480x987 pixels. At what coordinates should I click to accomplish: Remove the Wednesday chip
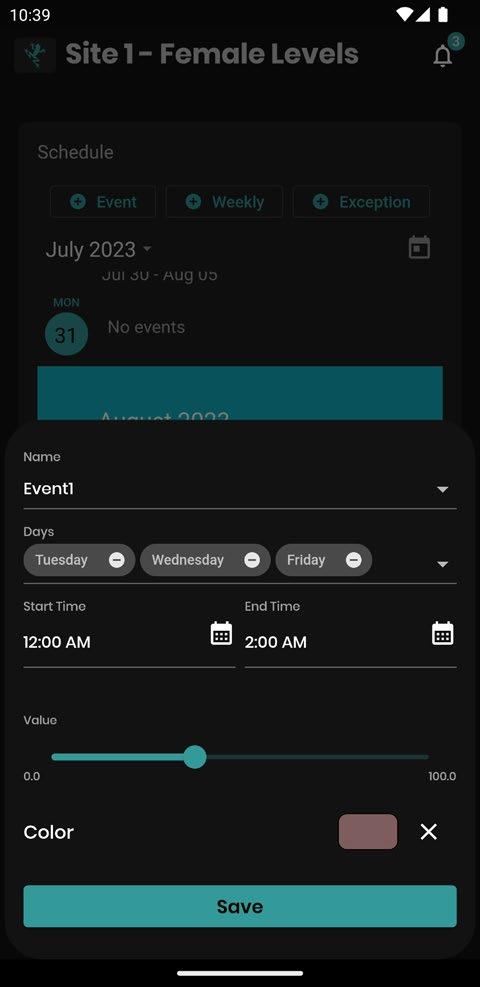[x=252, y=560]
